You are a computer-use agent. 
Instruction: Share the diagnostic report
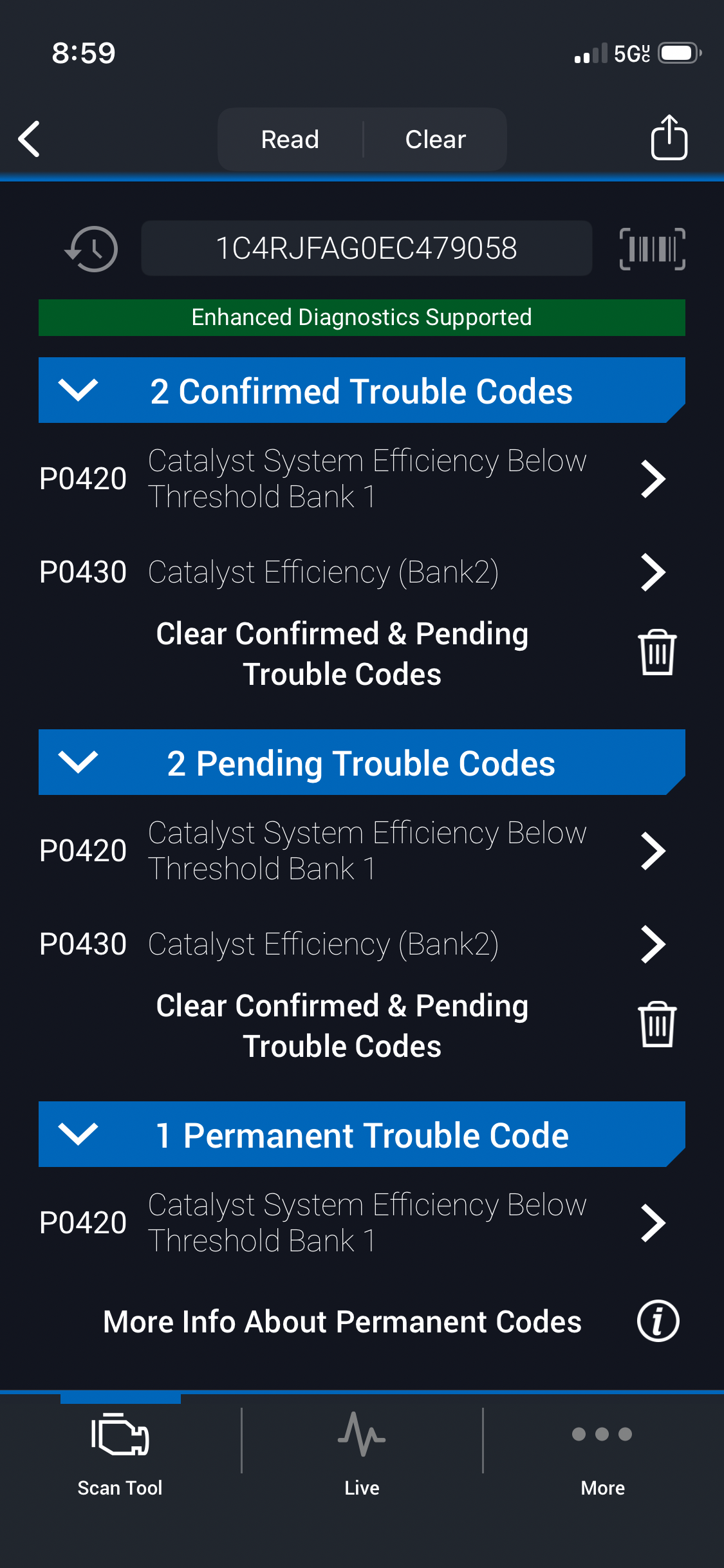pyautogui.click(x=669, y=137)
